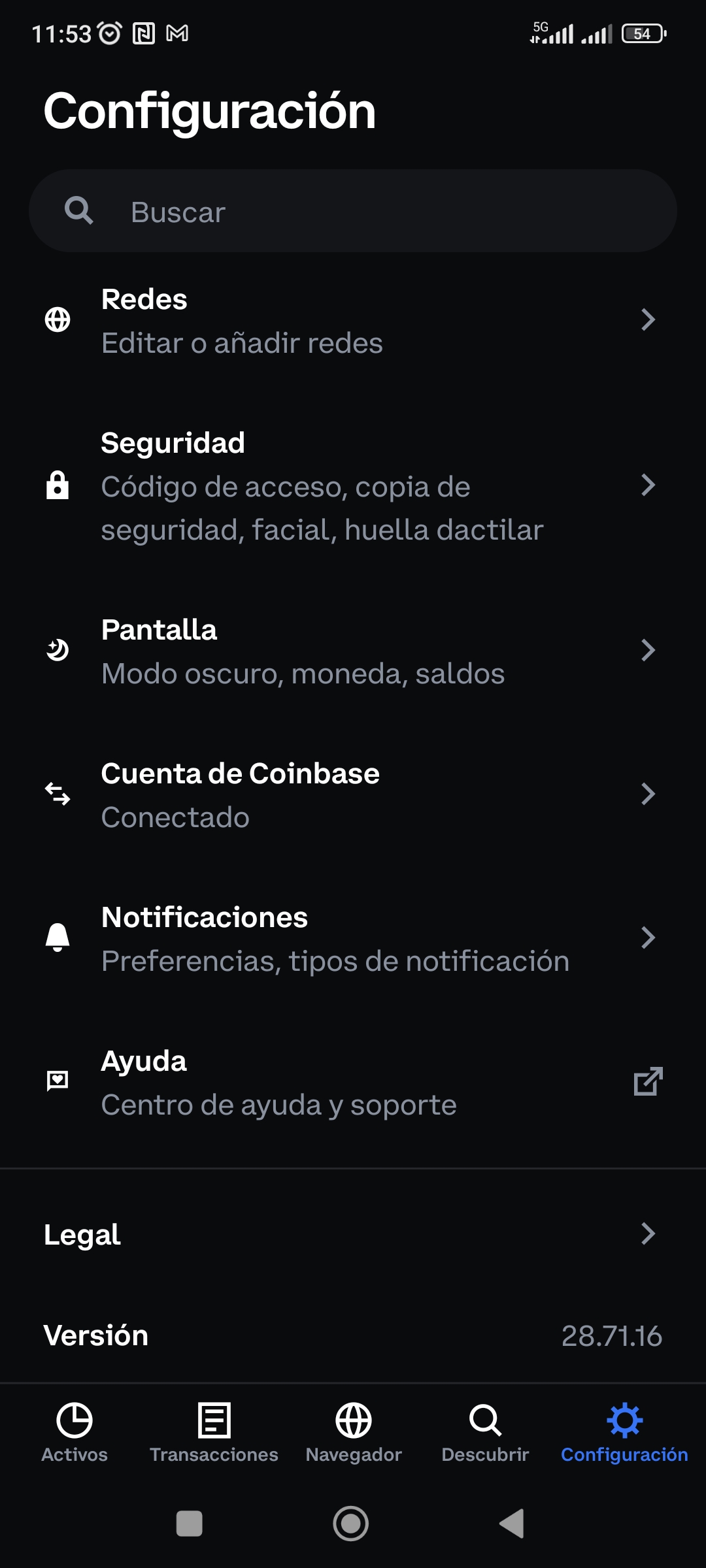Tap the Buscar search field
The width and height of the screenshot is (706, 1568).
(x=353, y=211)
